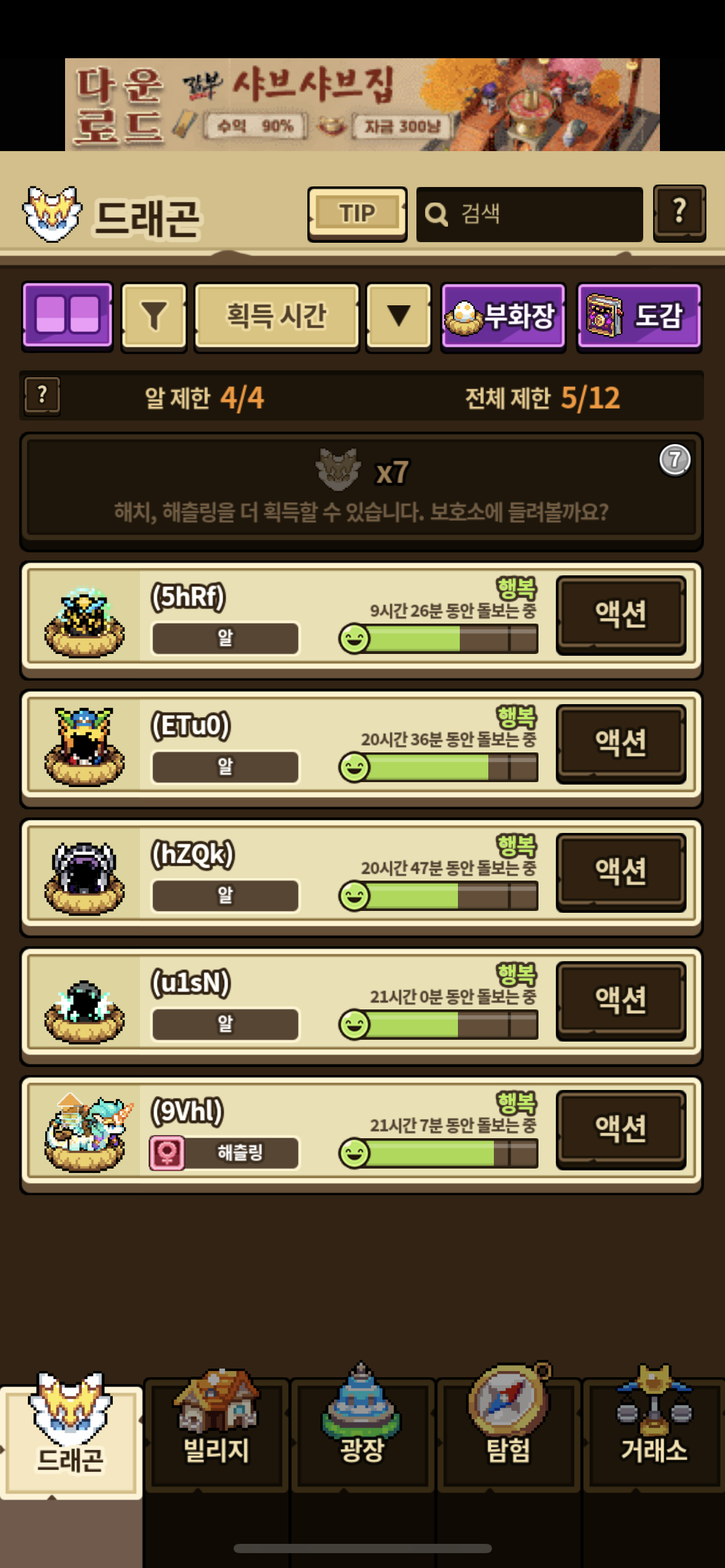
Task: Switch to the 거래소 tab
Action: pyautogui.click(x=654, y=1432)
